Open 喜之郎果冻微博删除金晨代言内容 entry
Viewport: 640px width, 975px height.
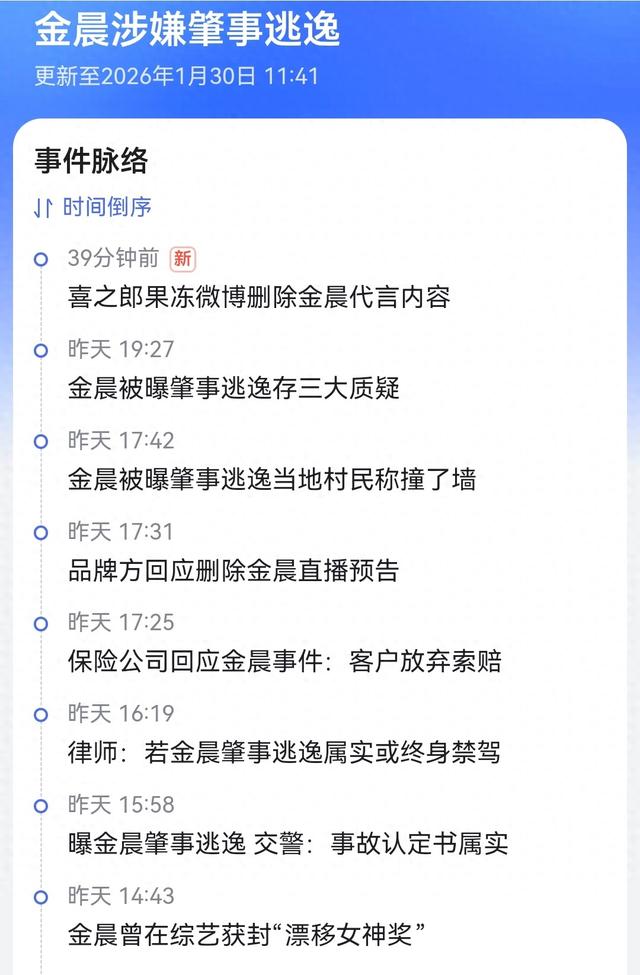point(259,297)
